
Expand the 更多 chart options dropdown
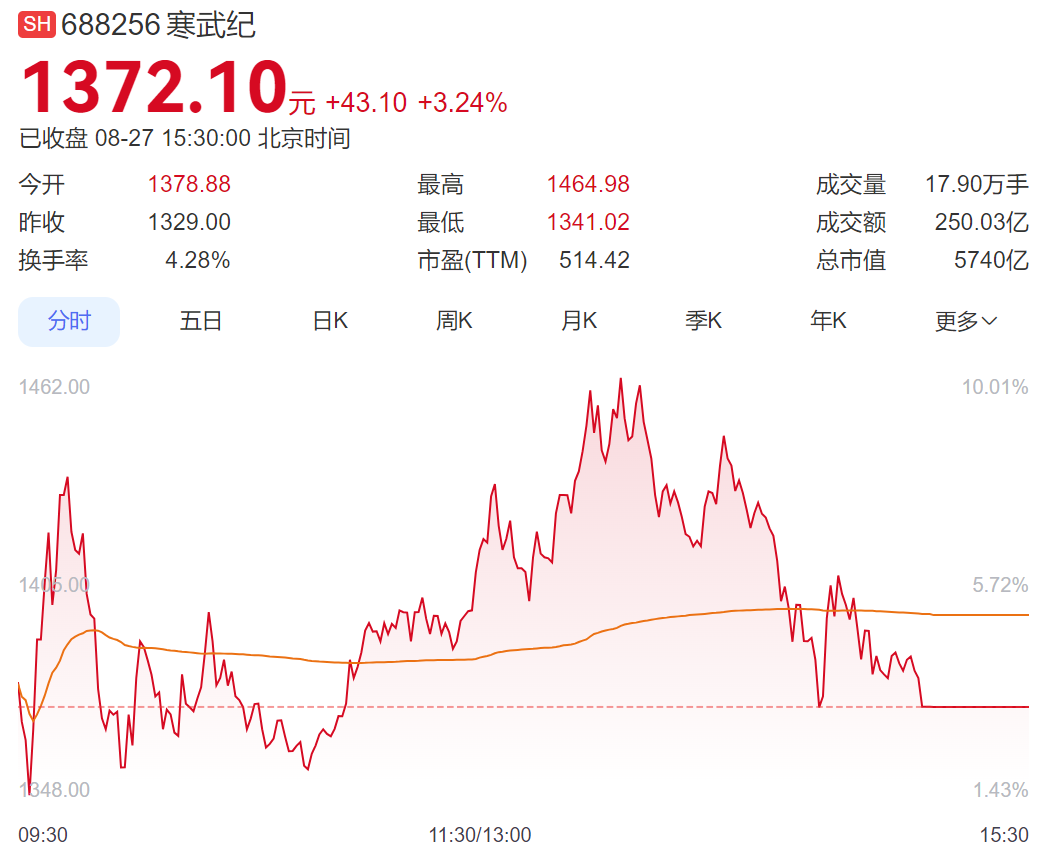pyautogui.click(x=966, y=321)
